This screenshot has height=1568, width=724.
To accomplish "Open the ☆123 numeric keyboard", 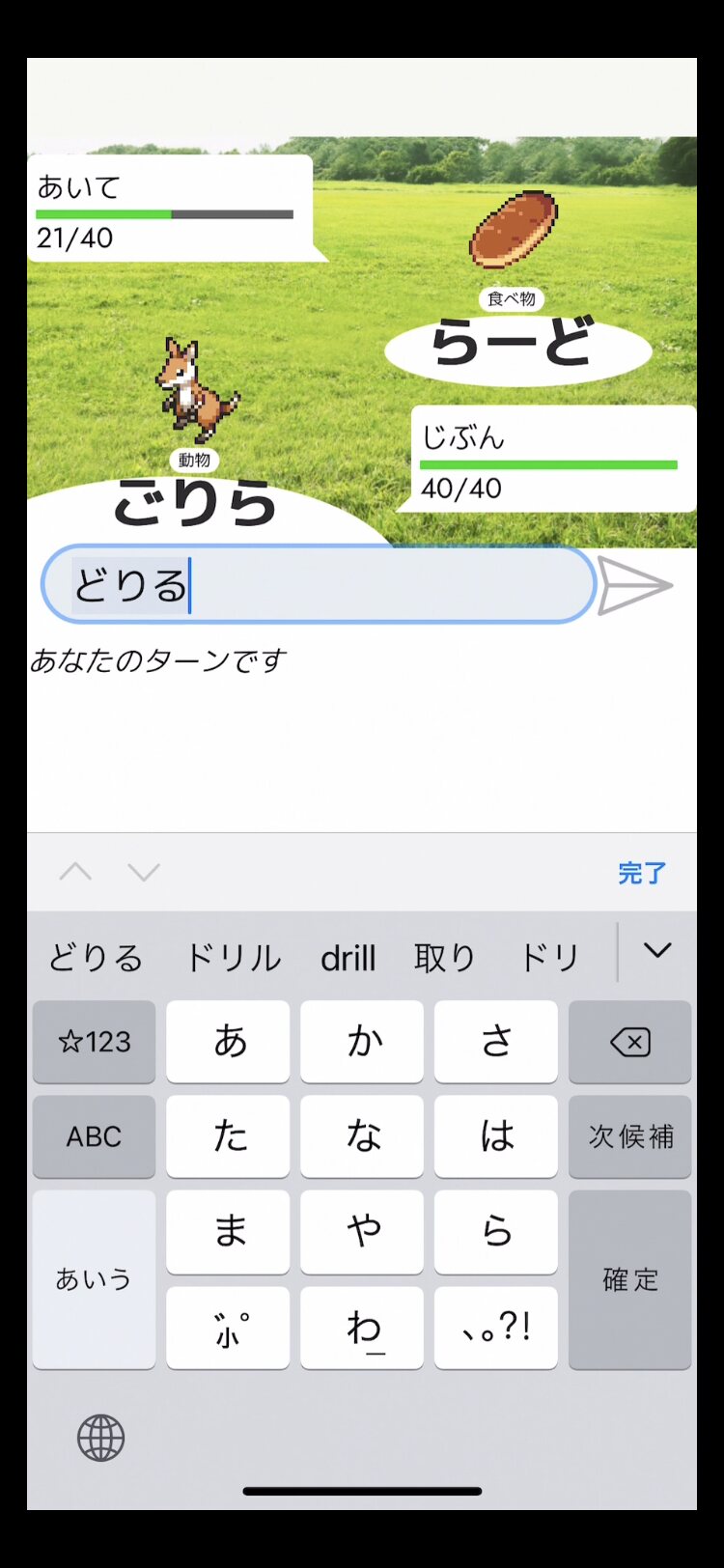I will pyautogui.click(x=94, y=1042).
